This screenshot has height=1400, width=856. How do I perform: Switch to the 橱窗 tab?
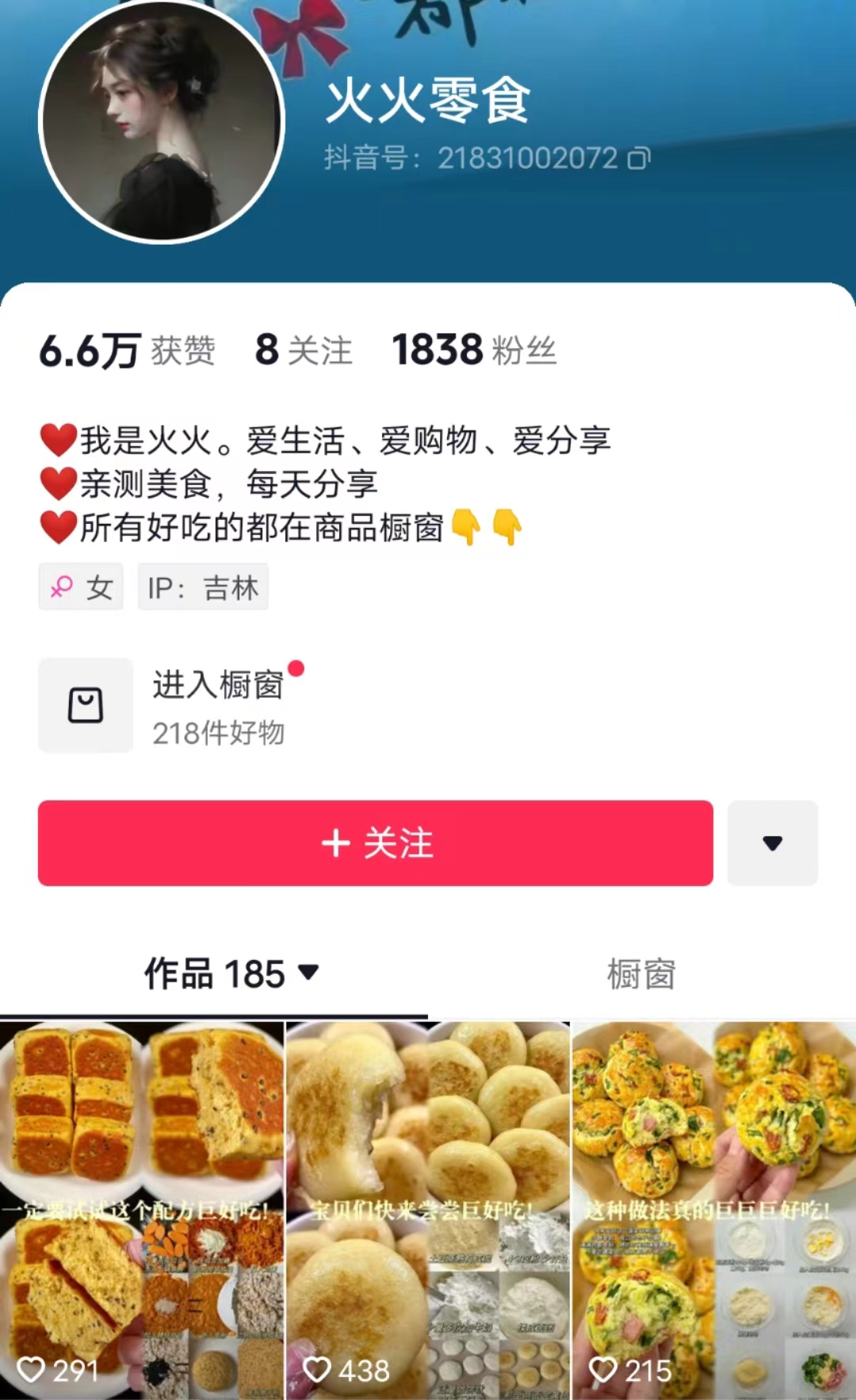640,973
